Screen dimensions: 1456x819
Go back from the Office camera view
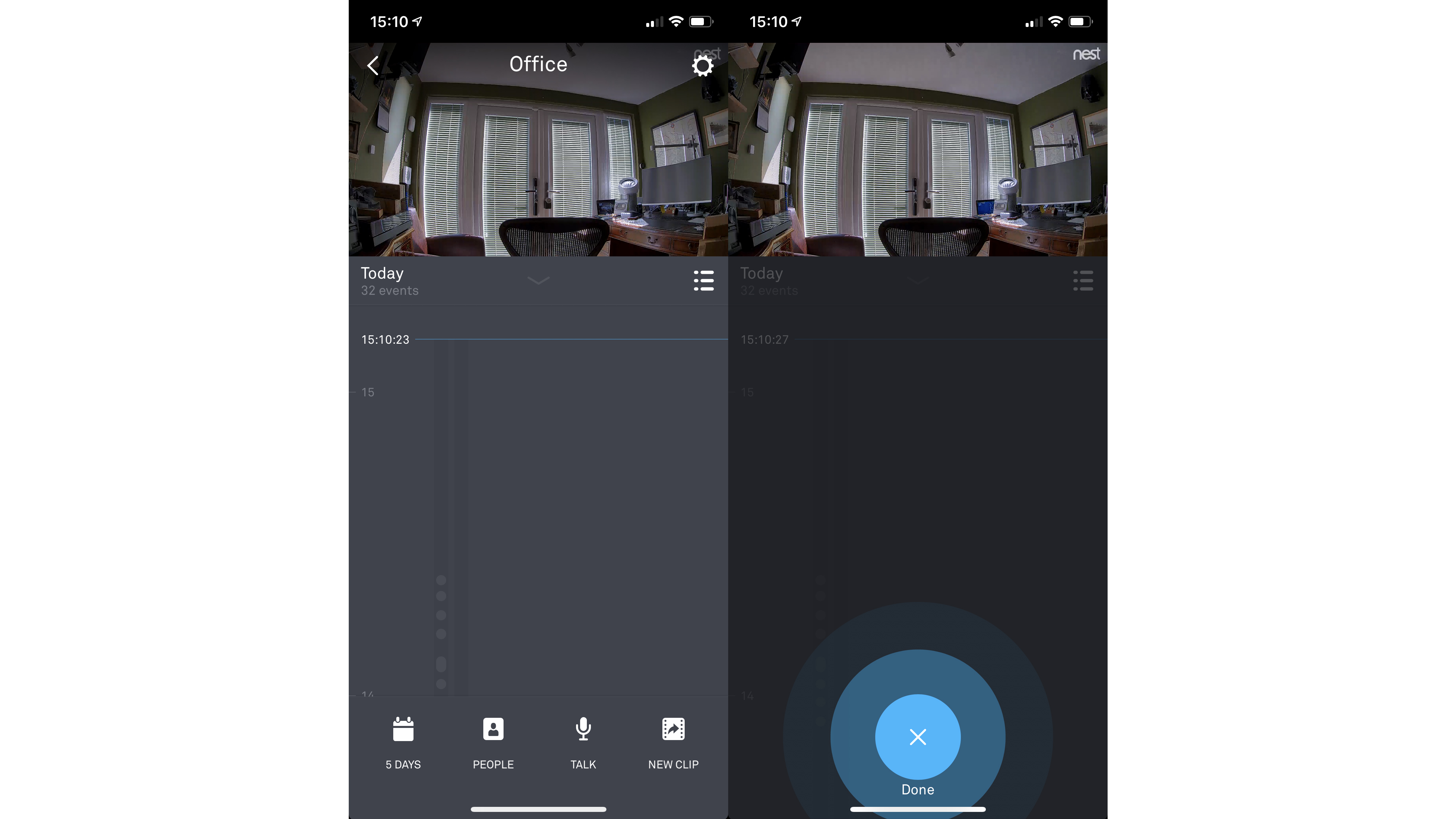(373, 65)
